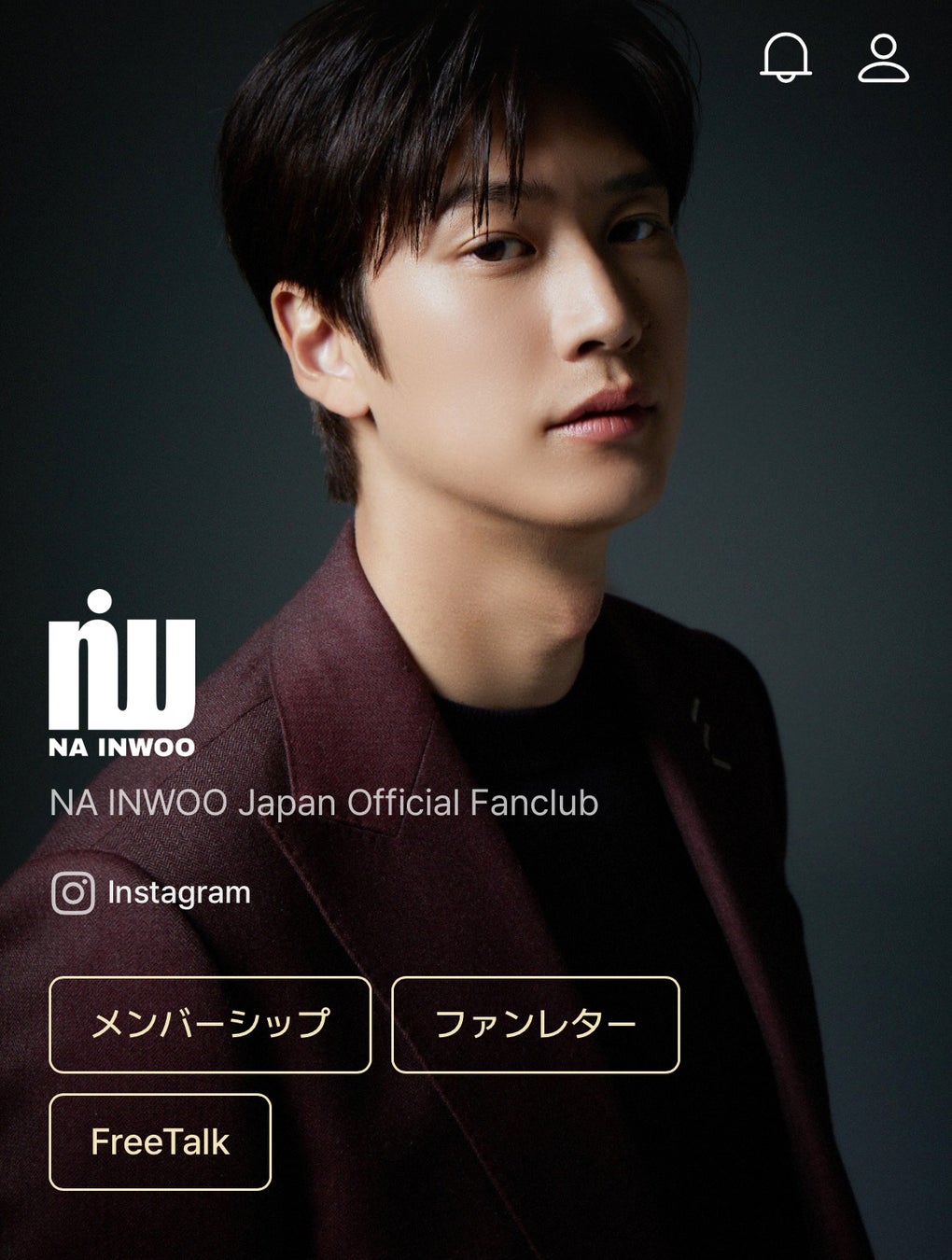Screen dimensions: 952x1260
Task: Open the notifications bell
Action: pyautogui.click(x=785, y=58)
